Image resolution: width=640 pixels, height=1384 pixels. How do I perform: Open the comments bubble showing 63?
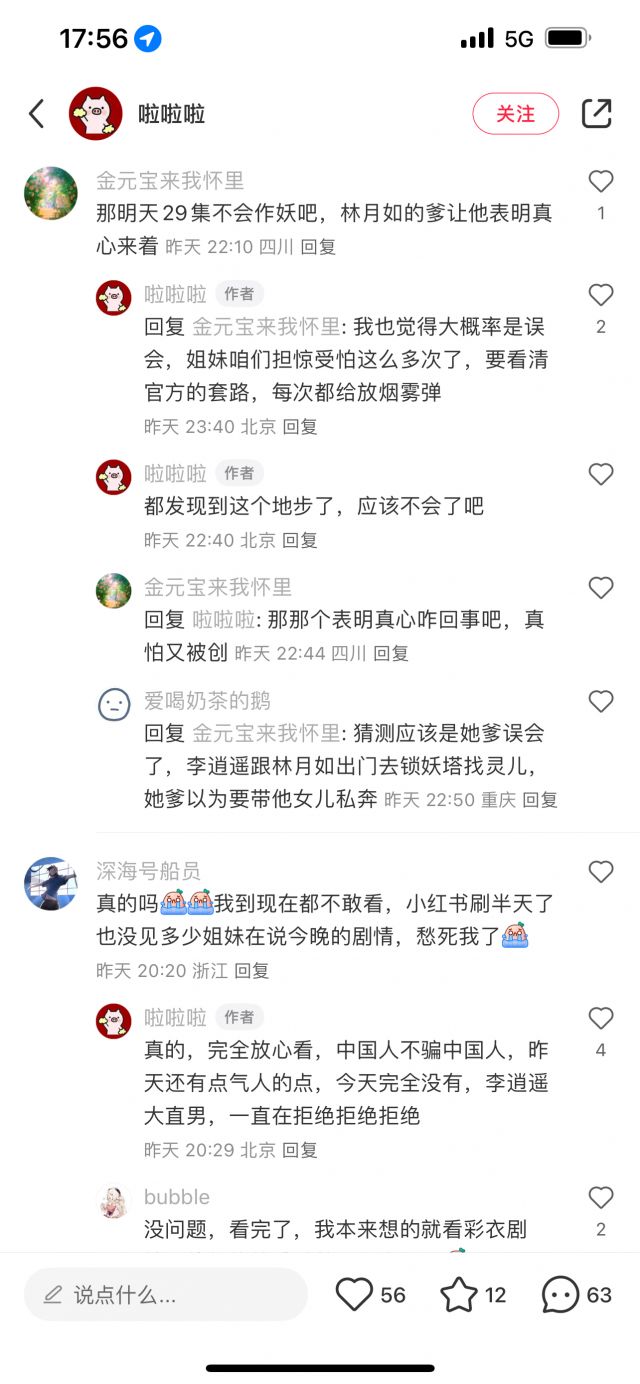point(560,1295)
